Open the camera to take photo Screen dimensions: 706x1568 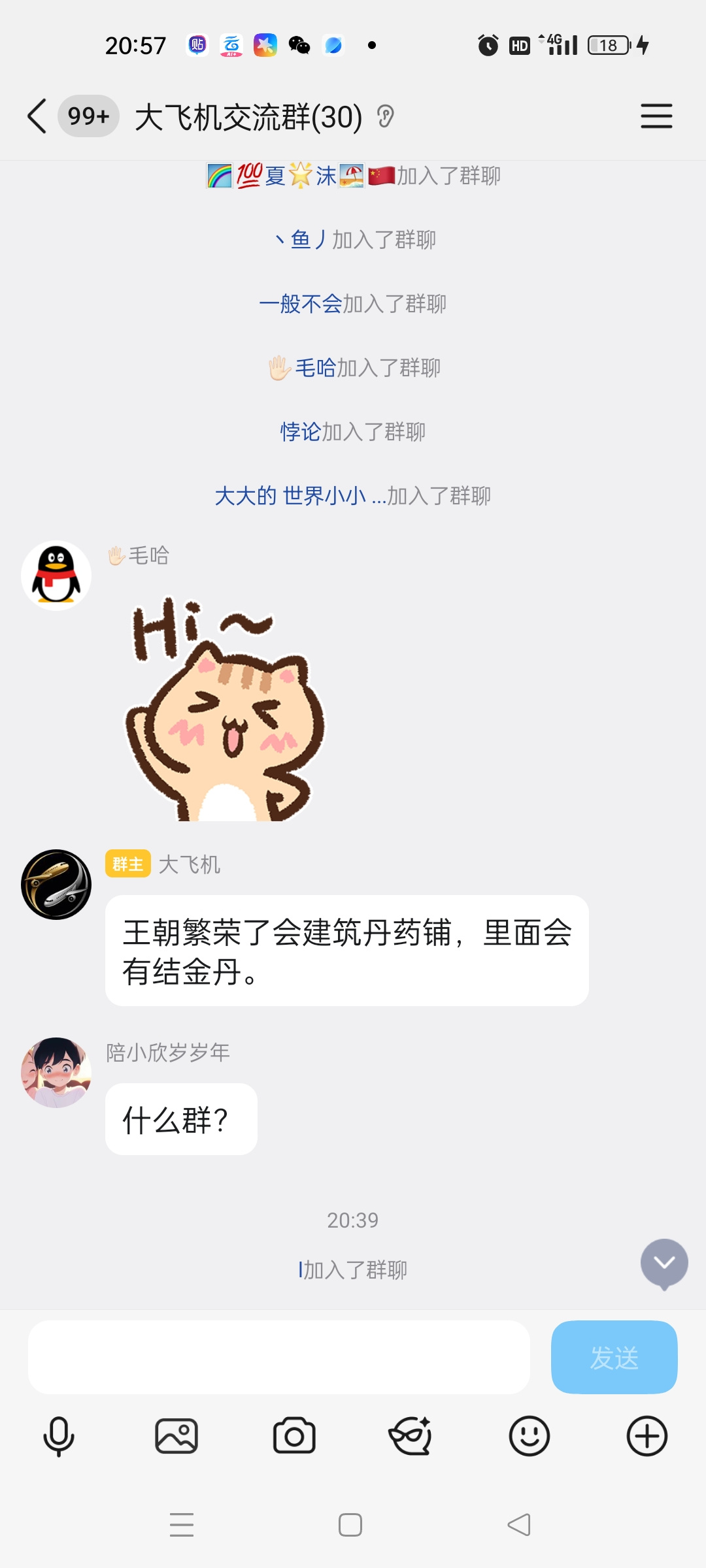294,1436
